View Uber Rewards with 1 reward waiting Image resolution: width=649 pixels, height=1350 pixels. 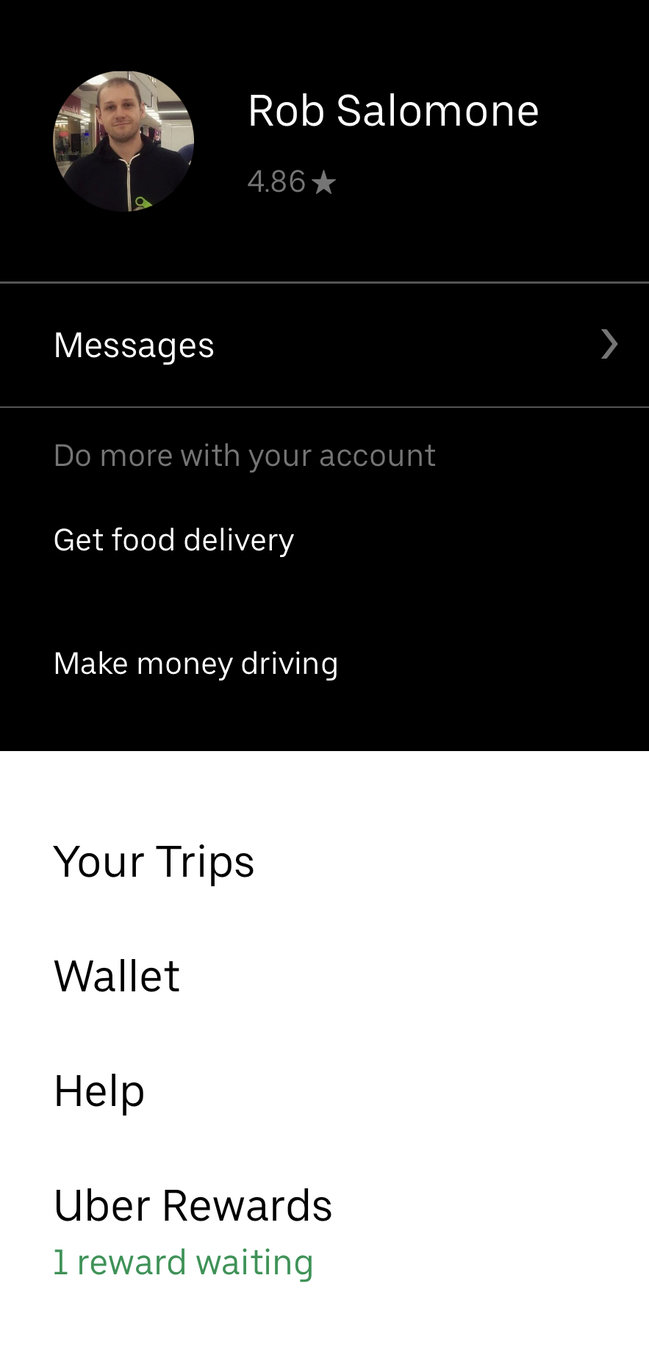[192, 1230]
